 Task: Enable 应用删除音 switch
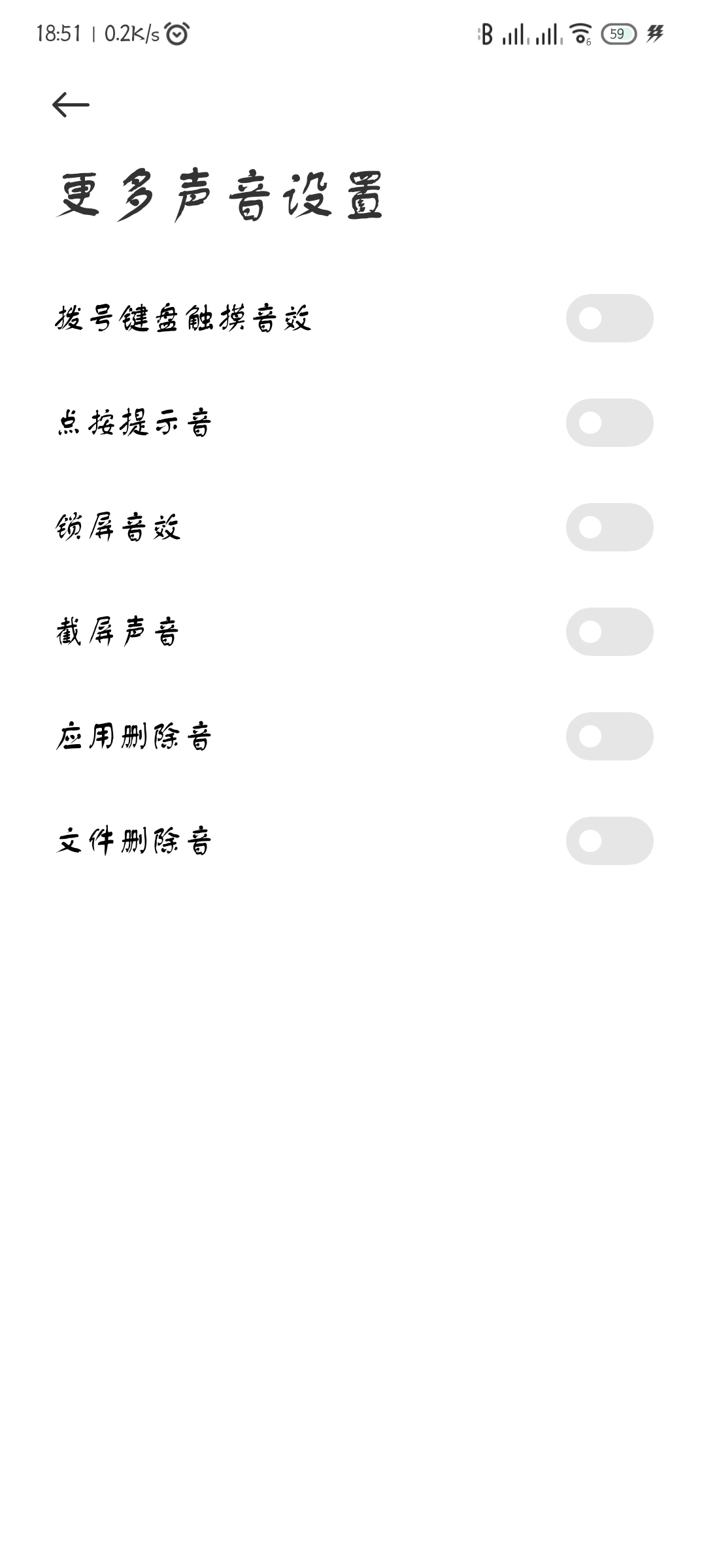(x=609, y=736)
